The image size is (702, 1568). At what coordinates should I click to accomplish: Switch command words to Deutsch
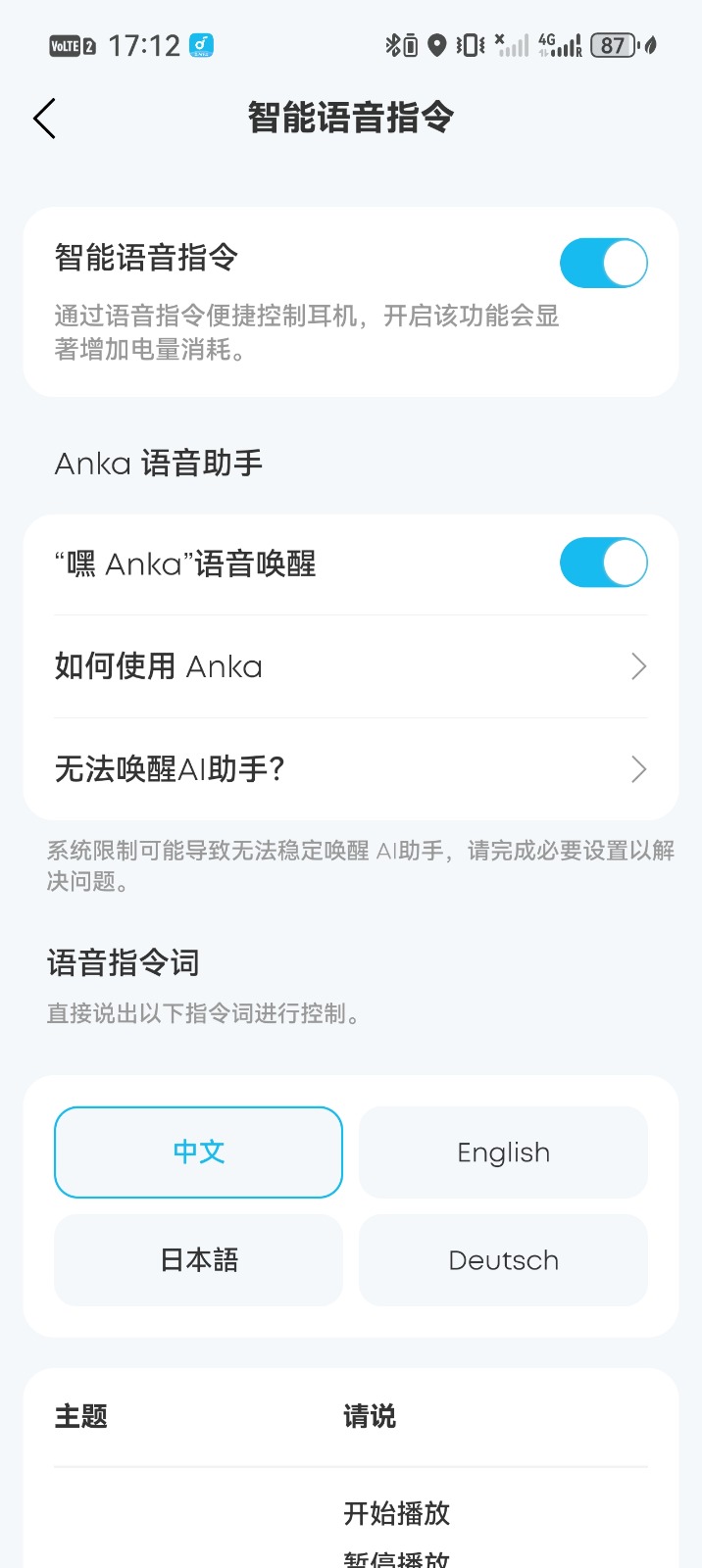click(x=503, y=1260)
